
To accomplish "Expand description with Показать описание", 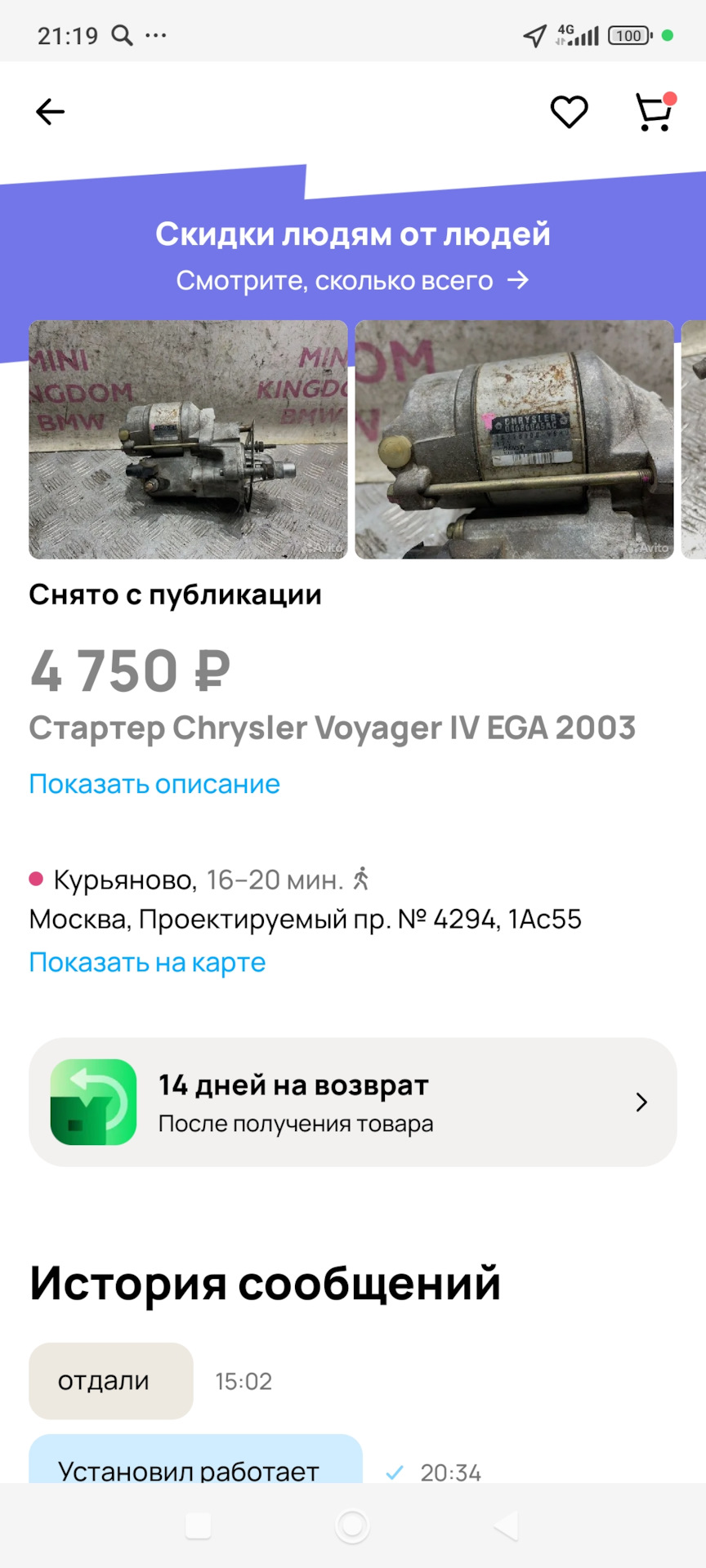I will pos(154,784).
